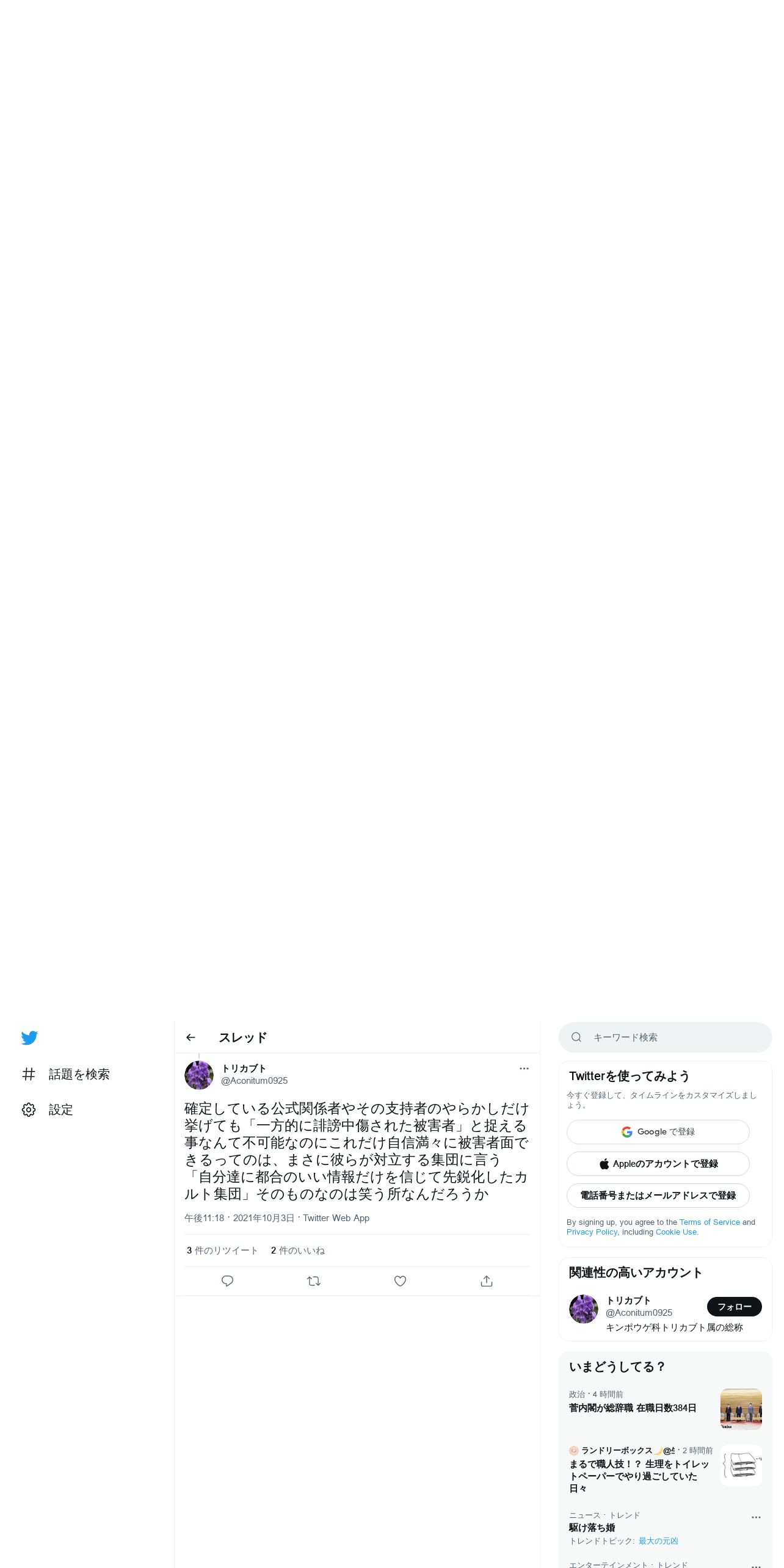Sign up with Google
Image resolution: width=784 pixels, height=1568 pixels.
pos(658,1132)
